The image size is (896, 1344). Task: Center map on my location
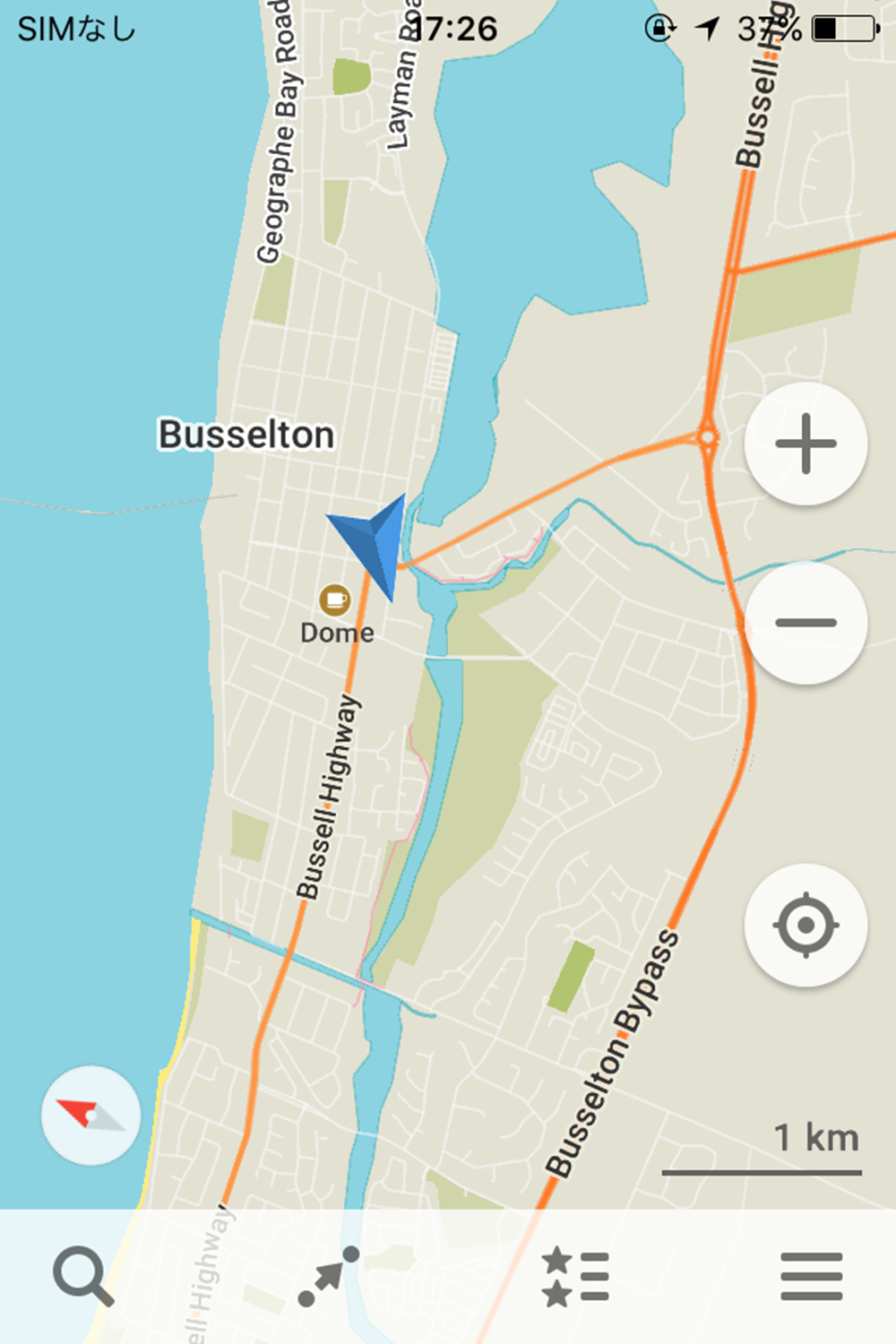tap(805, 925)
